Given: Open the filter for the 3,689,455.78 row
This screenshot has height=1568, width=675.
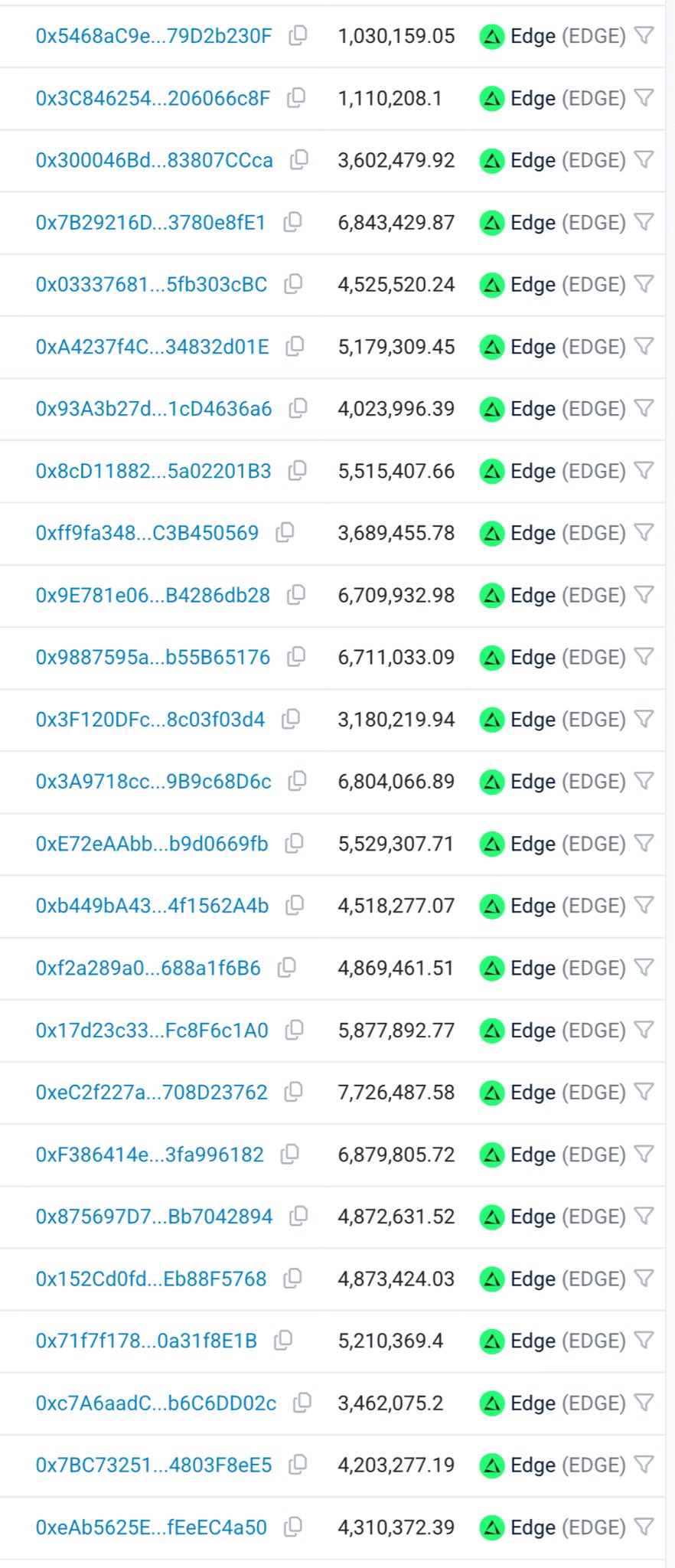Looking at the screenshot, I should pyautogui.click(x=644, y=532).
